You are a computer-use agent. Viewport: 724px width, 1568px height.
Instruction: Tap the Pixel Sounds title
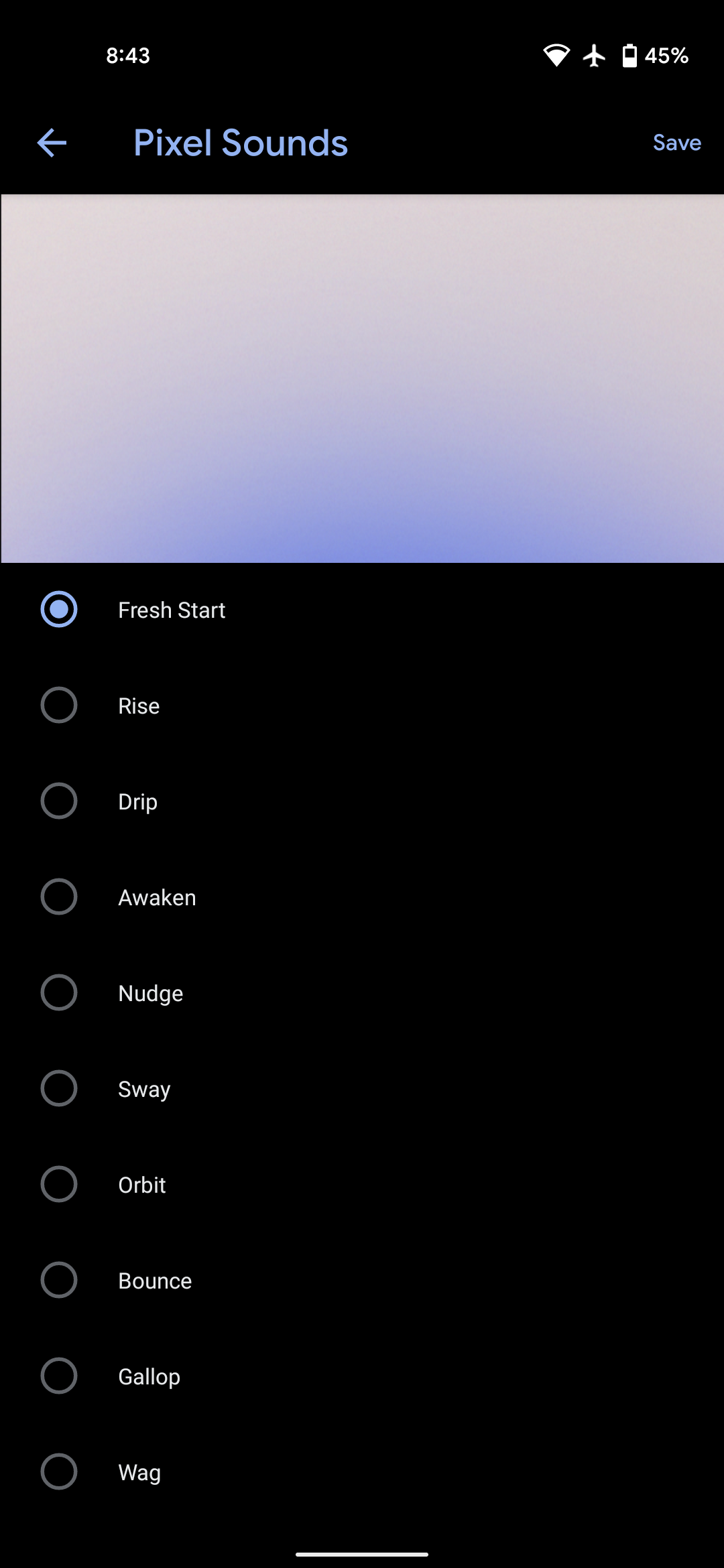[240, 142]
